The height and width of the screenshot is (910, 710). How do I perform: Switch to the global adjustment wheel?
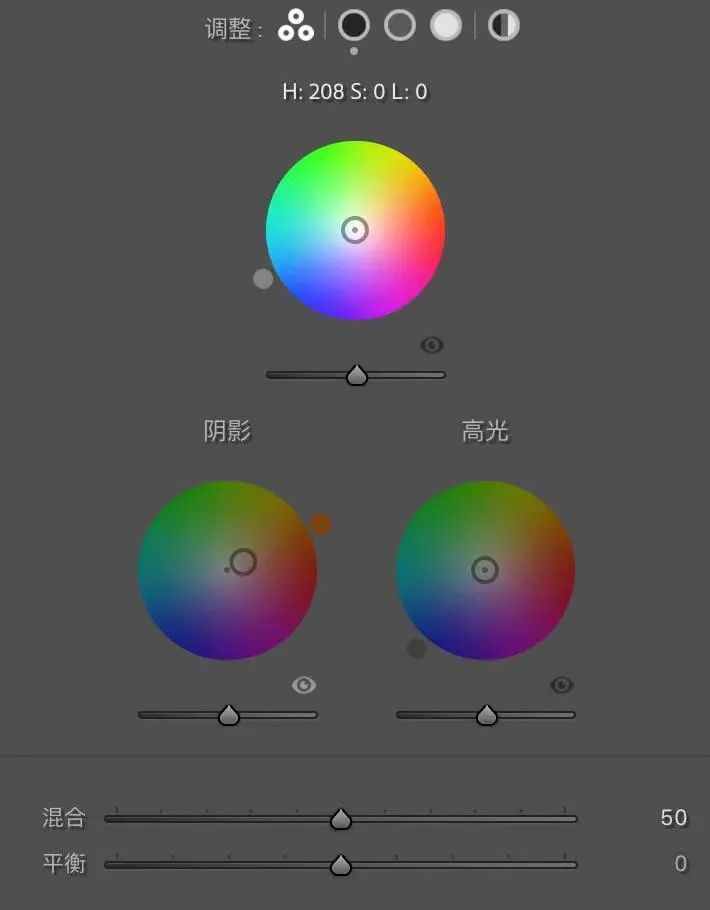(x=503, y=25)
